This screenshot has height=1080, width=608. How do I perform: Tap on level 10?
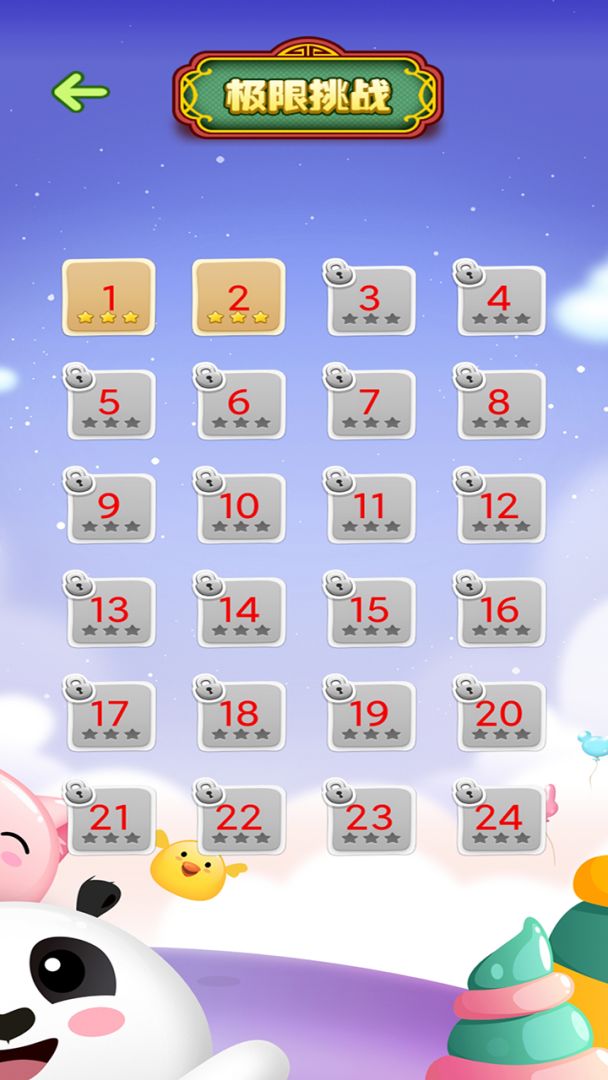[x=241, y=508]
